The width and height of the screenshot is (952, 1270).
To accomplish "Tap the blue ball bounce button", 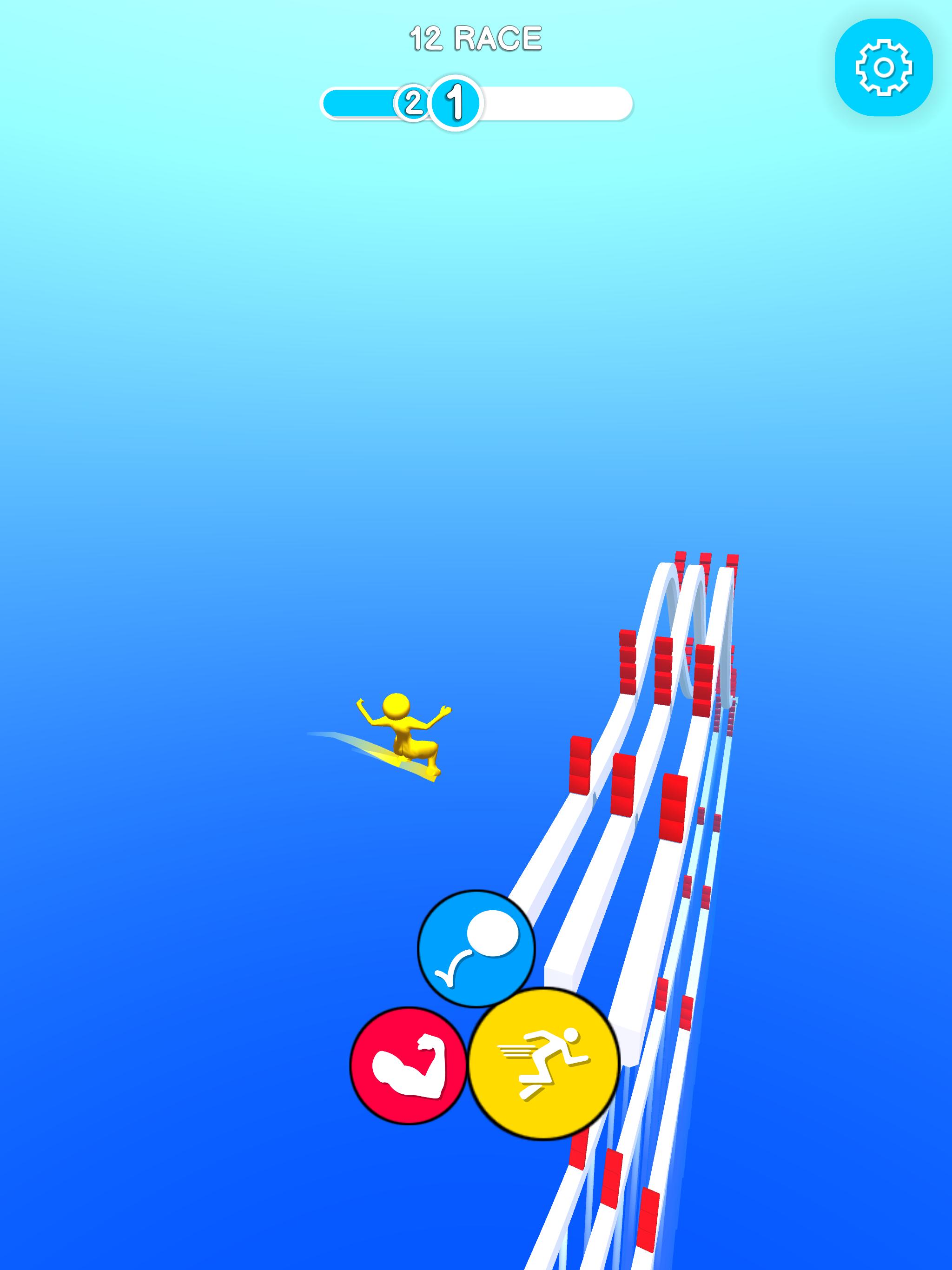I will 476,948.
